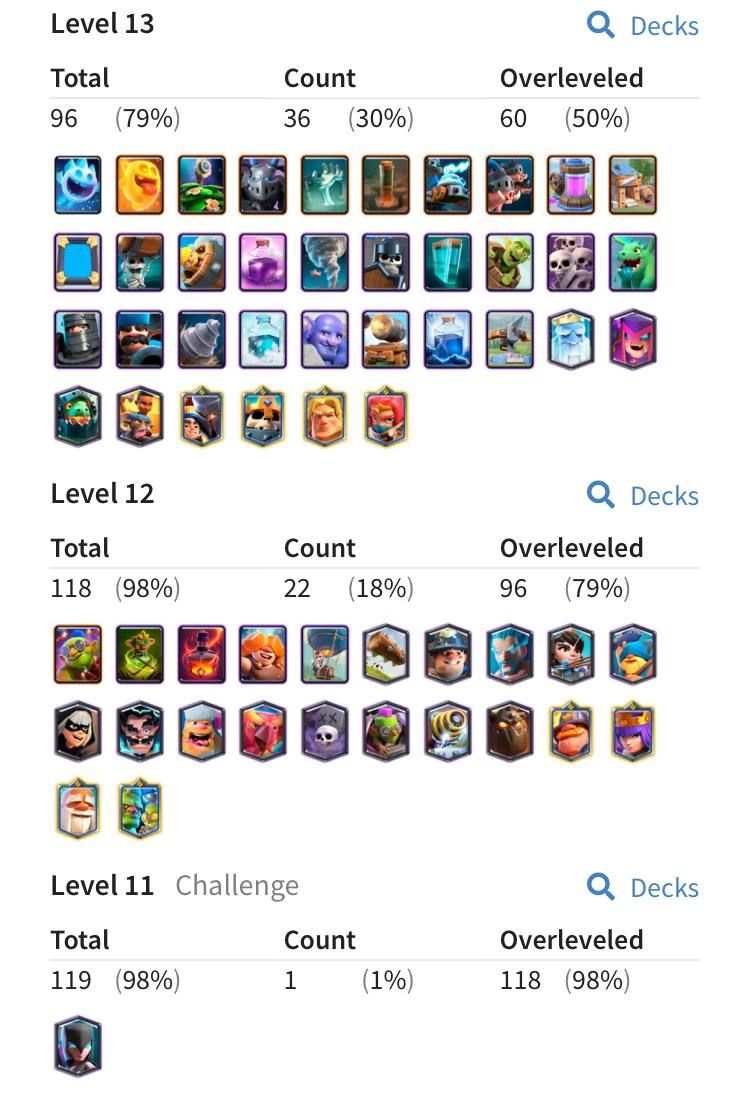This screenshot has height=1097, width=750.
Task: View the Graveyard skull card
Action: point(325,733)
